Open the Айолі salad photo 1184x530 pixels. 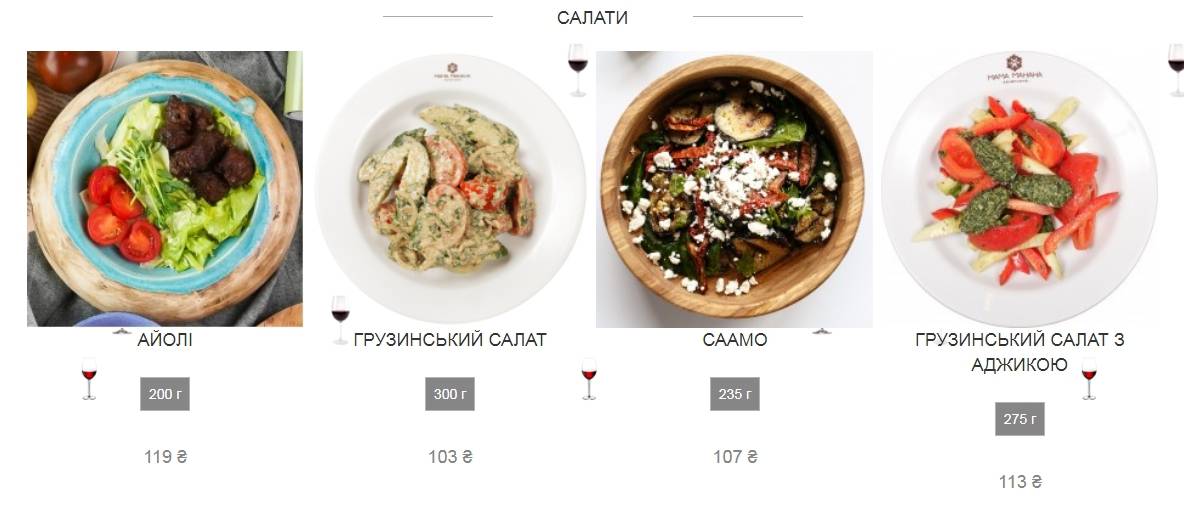165,189
